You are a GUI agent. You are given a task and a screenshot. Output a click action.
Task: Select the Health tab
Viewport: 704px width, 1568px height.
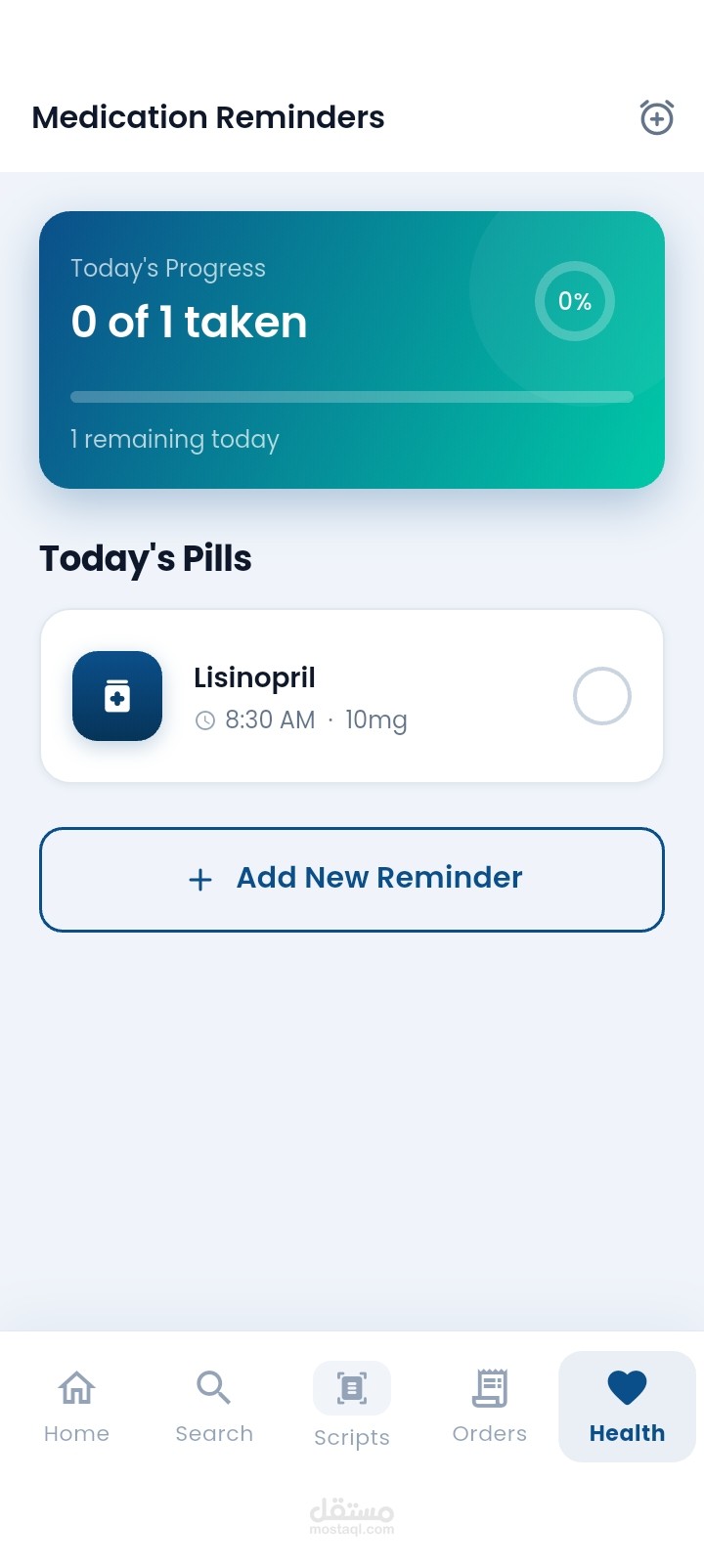click(x=627, y=1406)
